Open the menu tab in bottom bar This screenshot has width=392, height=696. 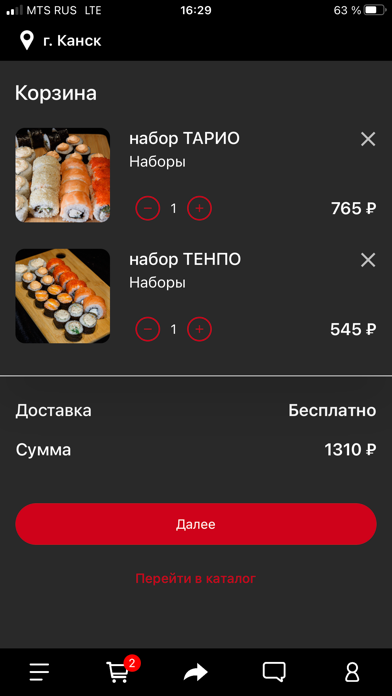click(x=40, y=672)
